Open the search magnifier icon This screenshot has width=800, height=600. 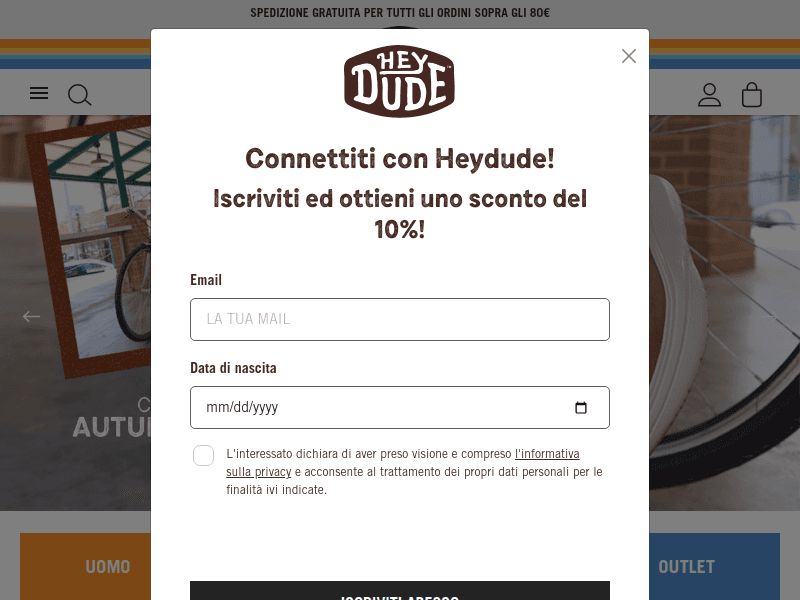(x=79, y=95)
